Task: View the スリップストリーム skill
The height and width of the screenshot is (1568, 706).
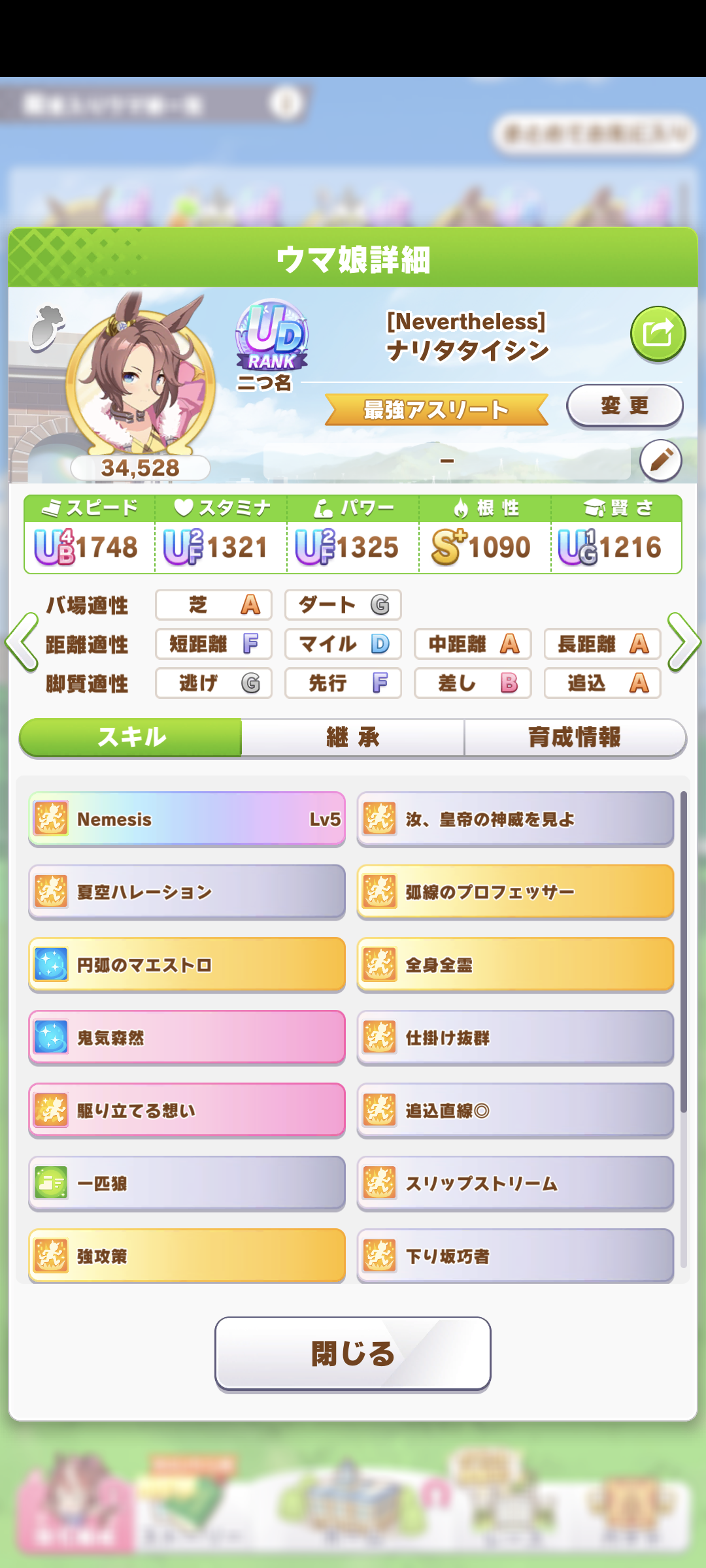Action: tap(515, 1183)
